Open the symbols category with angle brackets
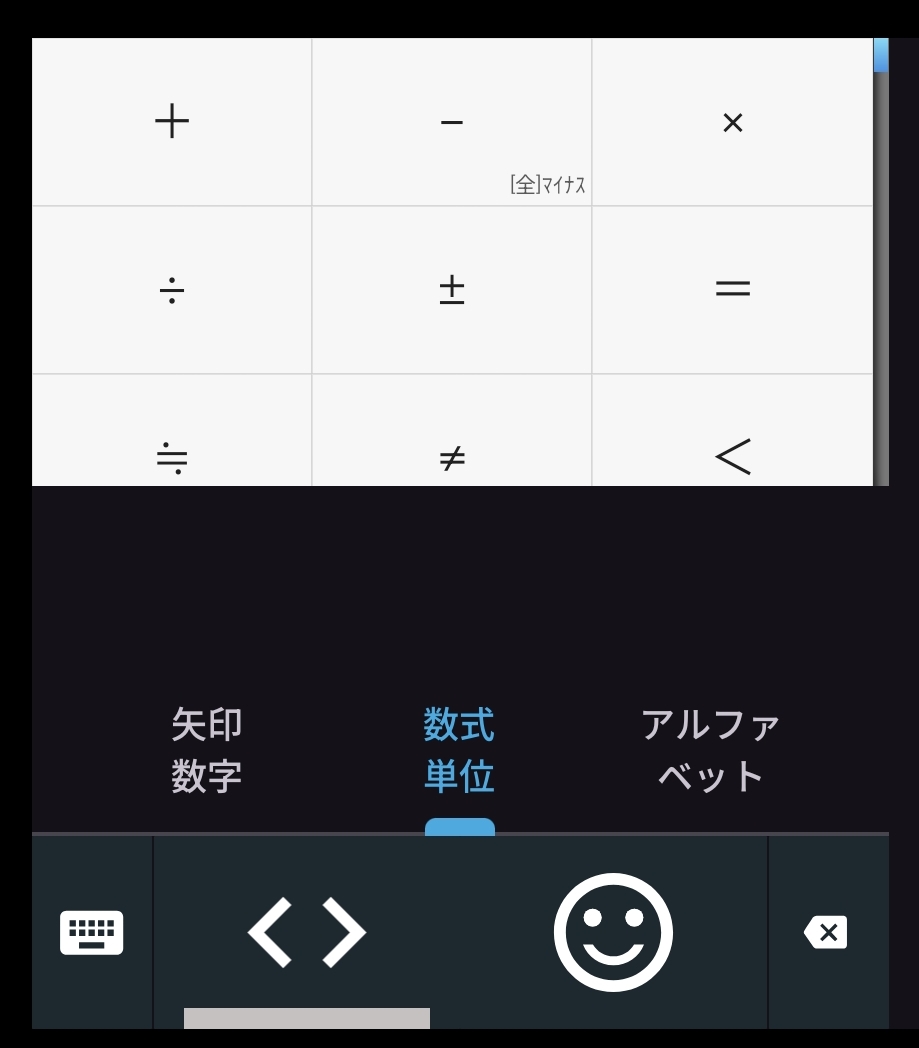Image resolution: width=919 pixels, height=1048 pixels. click(307, 932)
